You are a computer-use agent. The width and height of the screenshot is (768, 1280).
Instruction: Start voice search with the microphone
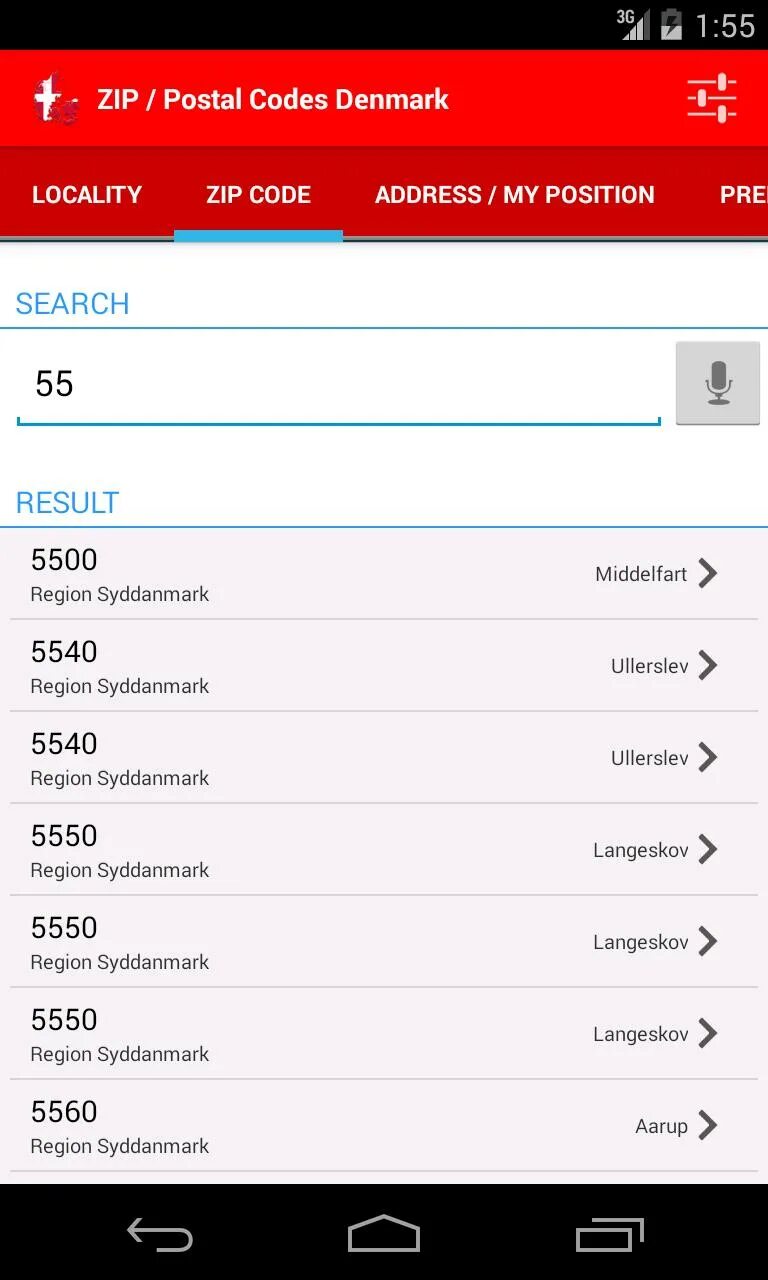point(718,383)
